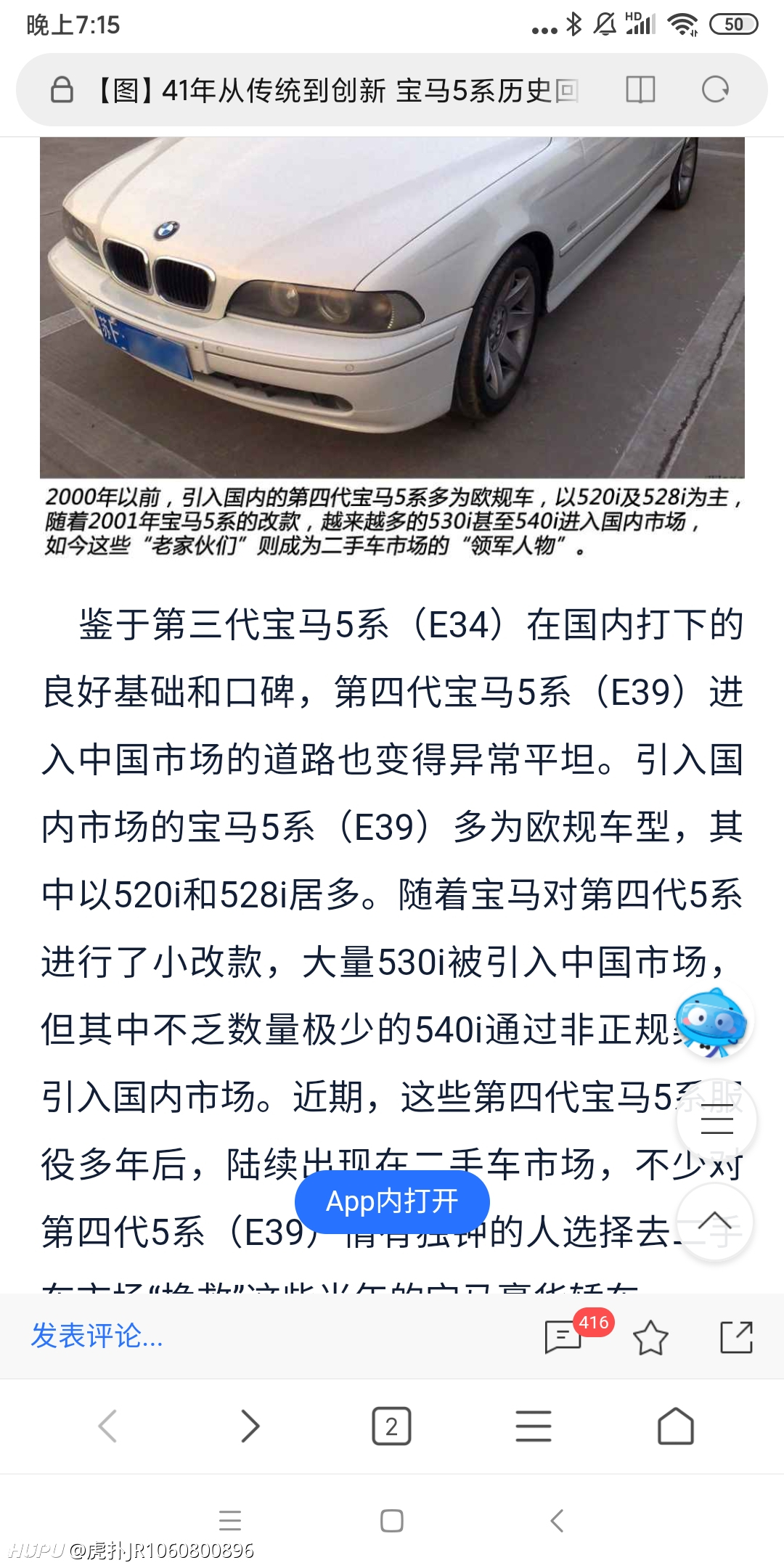Screen dimensions: 784x1568
Task: Tap the system back button
Action: click(557, 1520)
